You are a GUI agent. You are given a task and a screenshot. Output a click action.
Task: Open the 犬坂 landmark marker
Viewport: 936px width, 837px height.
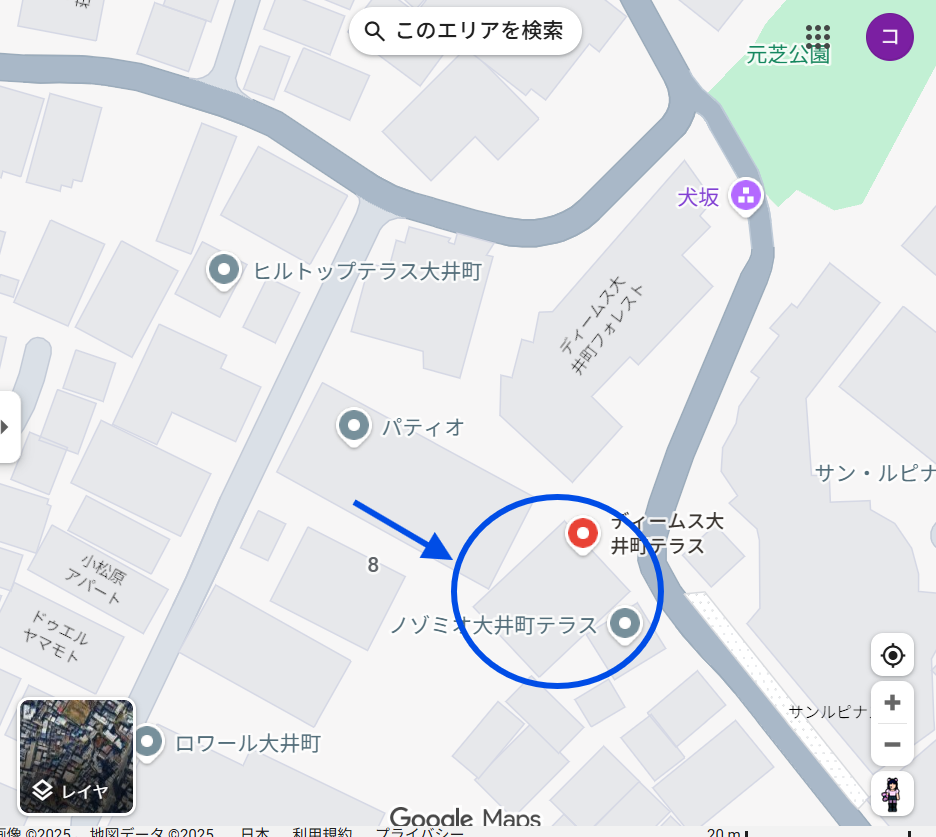[746, 196]
